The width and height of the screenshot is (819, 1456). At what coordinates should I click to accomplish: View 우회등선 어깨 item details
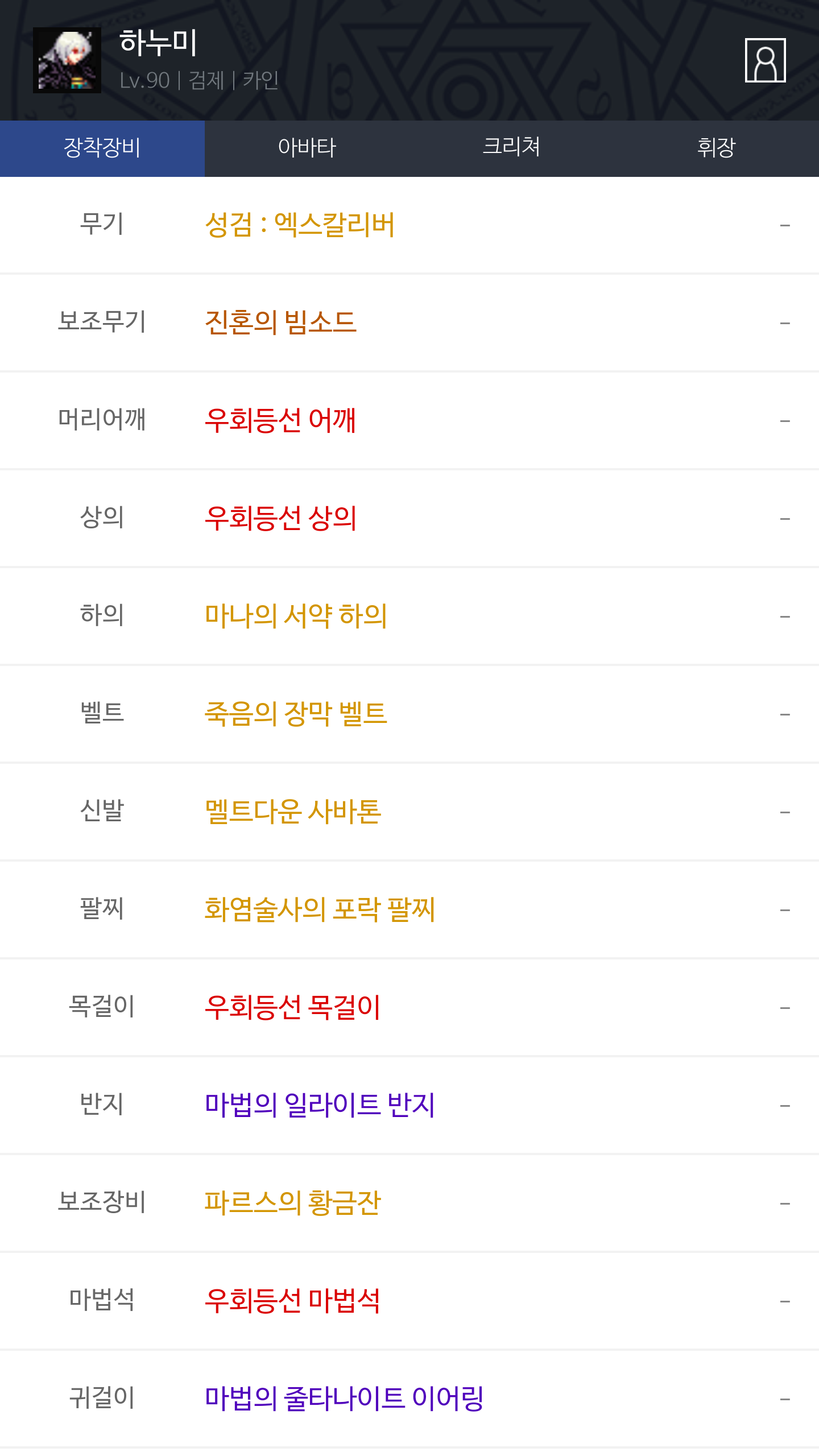409,421
